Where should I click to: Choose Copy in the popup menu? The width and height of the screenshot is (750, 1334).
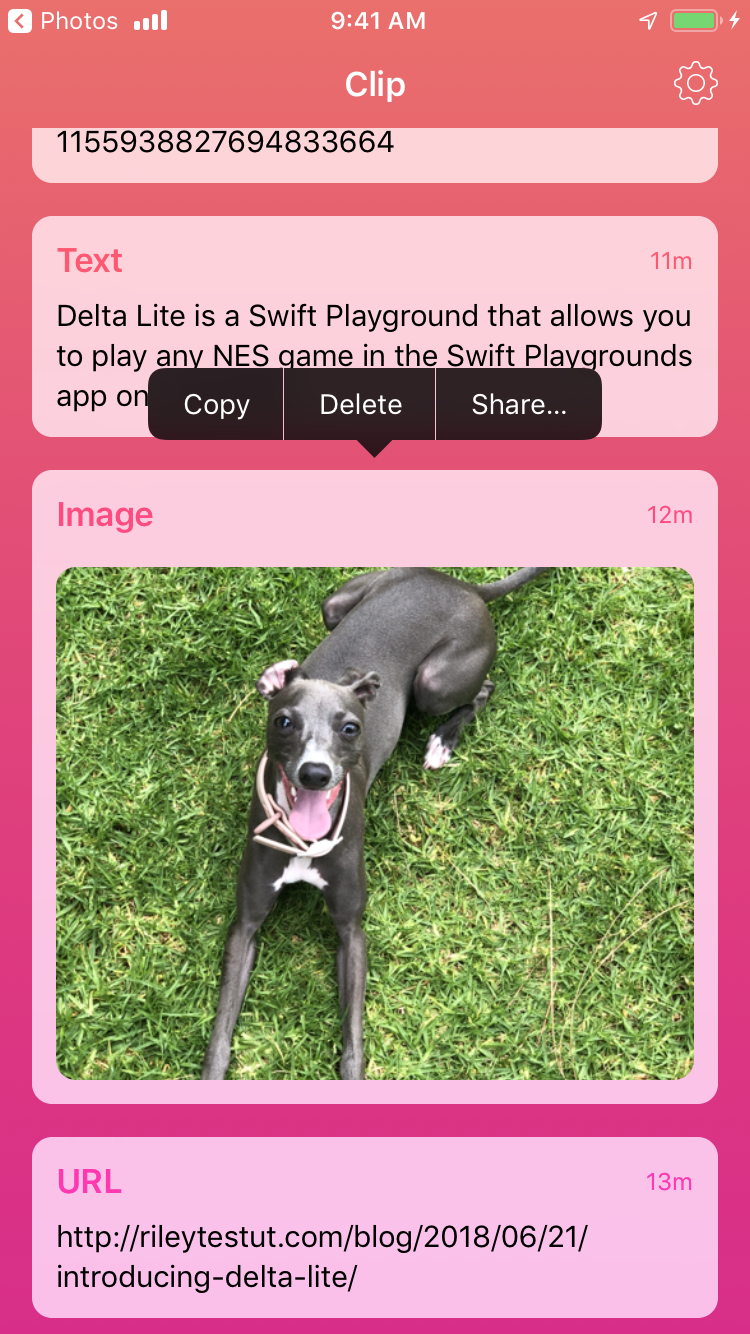point(216,405)
